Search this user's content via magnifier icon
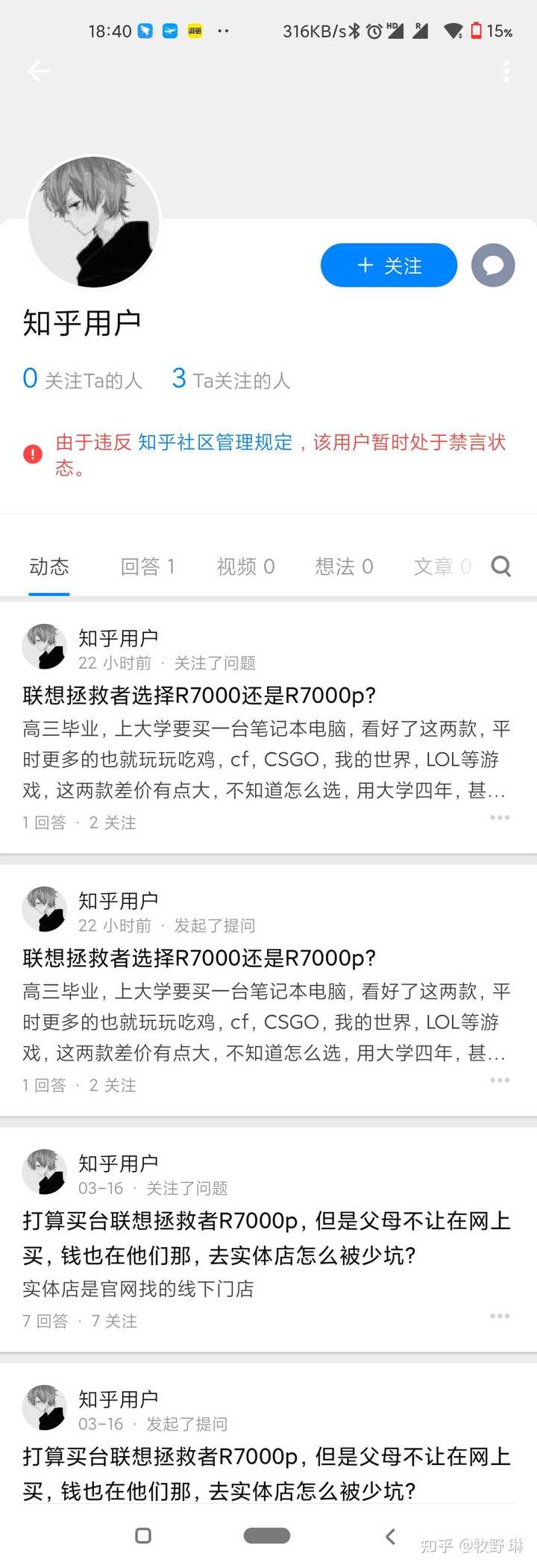537x1568 pixels. point(501,566)
